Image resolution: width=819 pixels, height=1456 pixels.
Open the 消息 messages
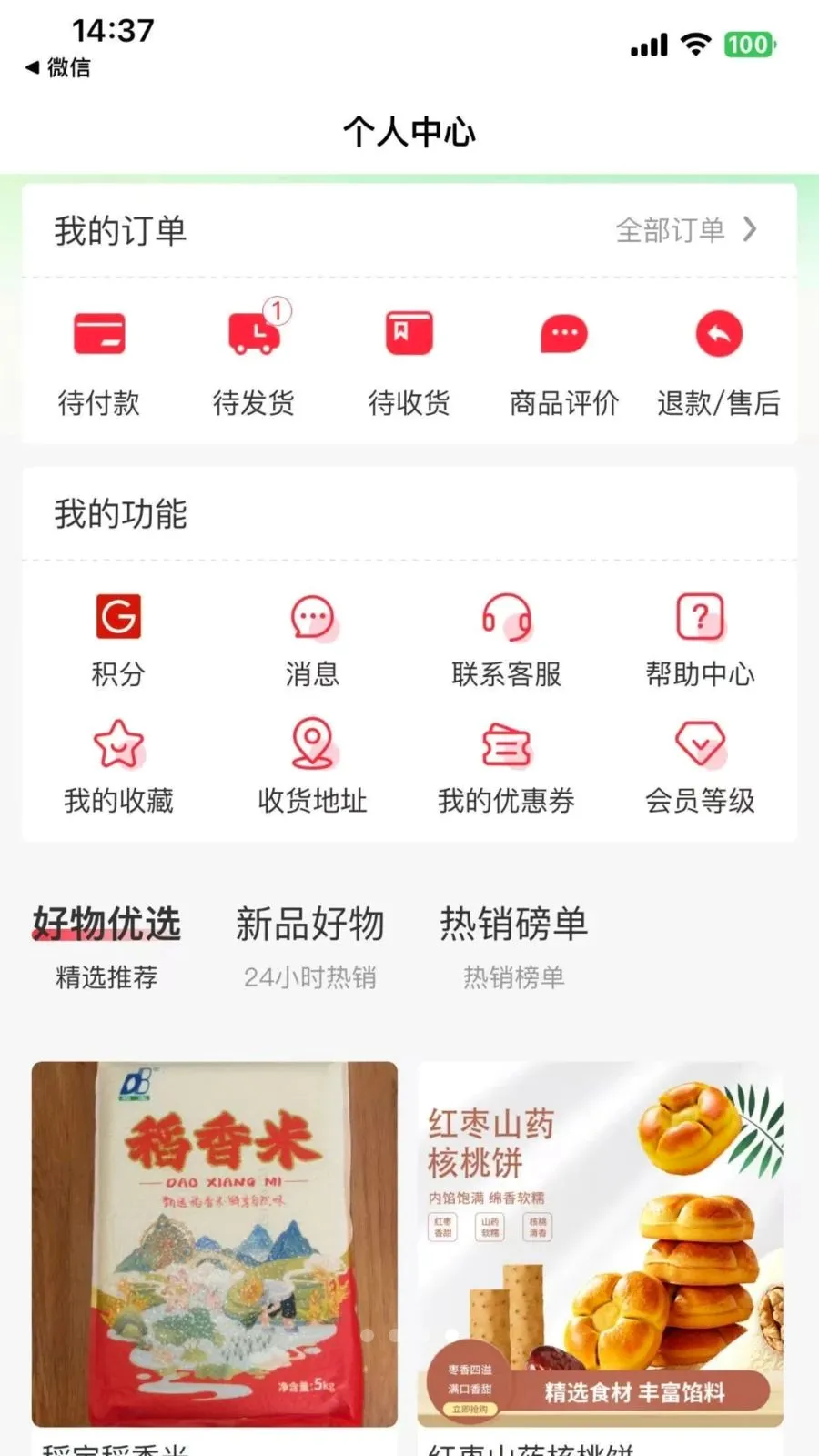[x=312, y=641]
